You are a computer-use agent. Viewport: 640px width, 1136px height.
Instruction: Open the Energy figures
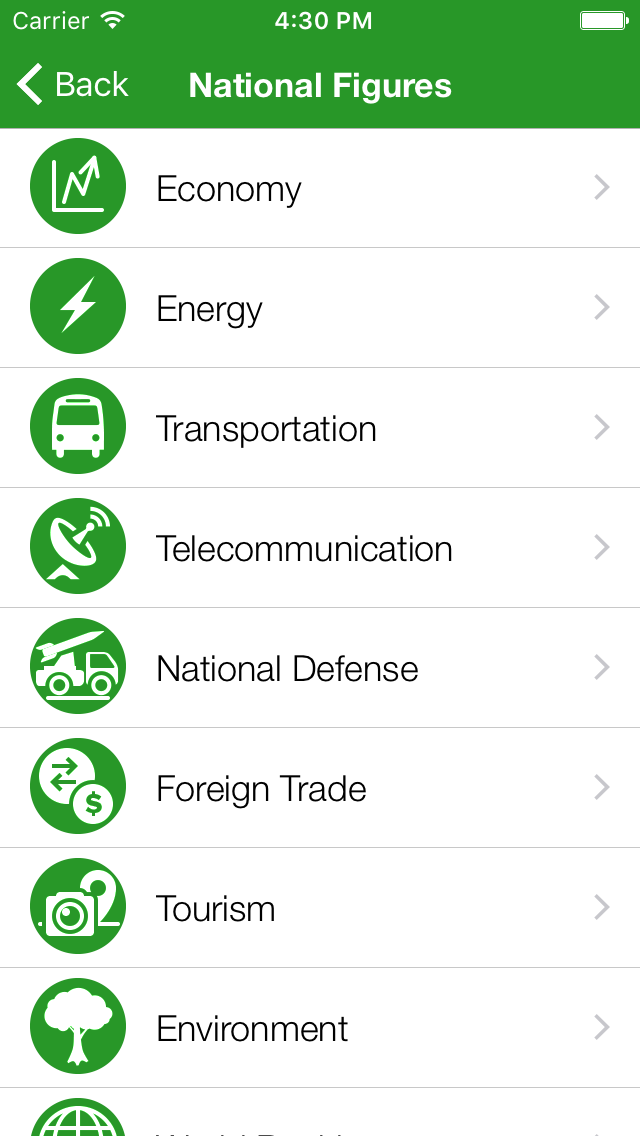coord(320,308)
